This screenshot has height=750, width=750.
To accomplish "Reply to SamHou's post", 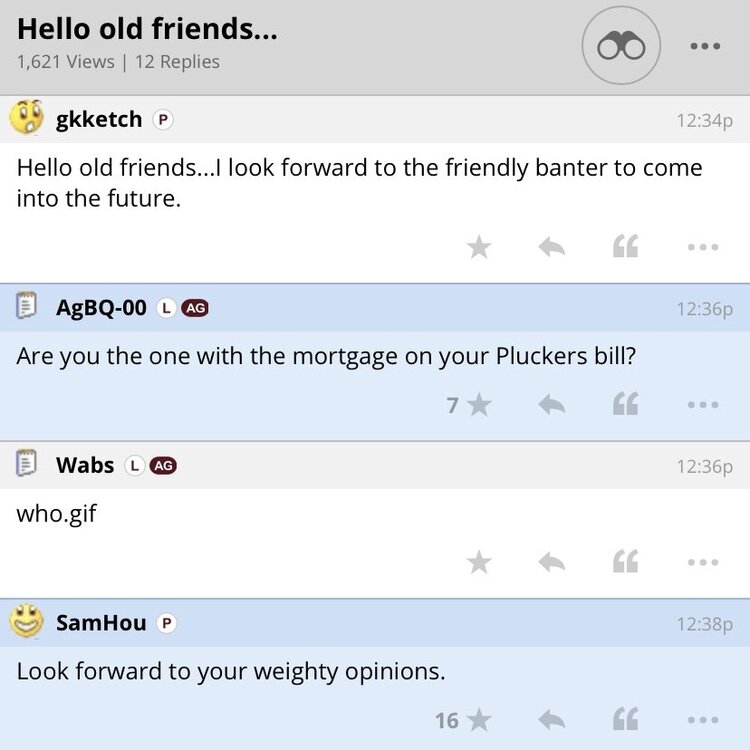I will [x=552, y=720].
